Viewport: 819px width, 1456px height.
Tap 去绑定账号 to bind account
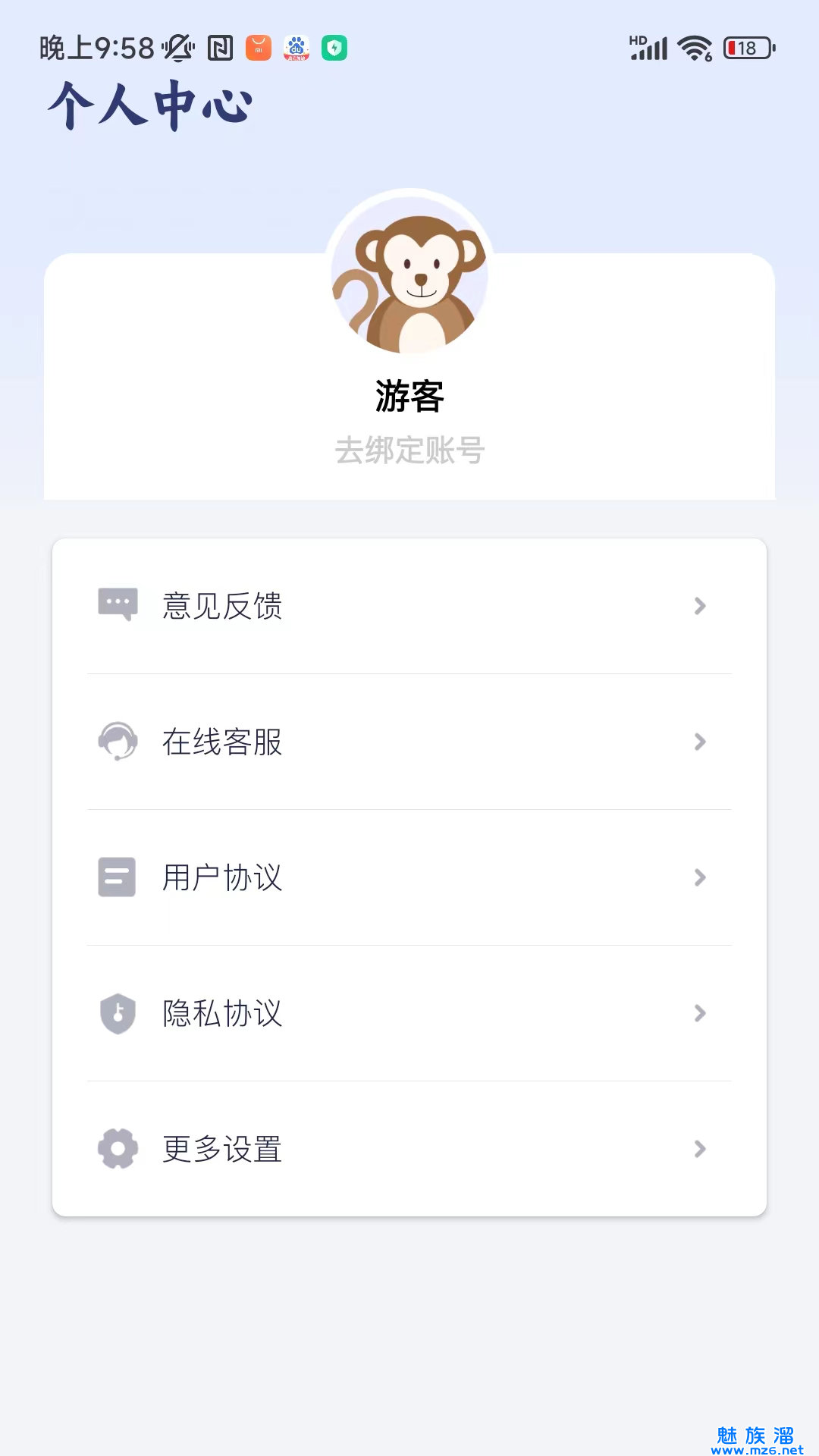pos(409,450)
